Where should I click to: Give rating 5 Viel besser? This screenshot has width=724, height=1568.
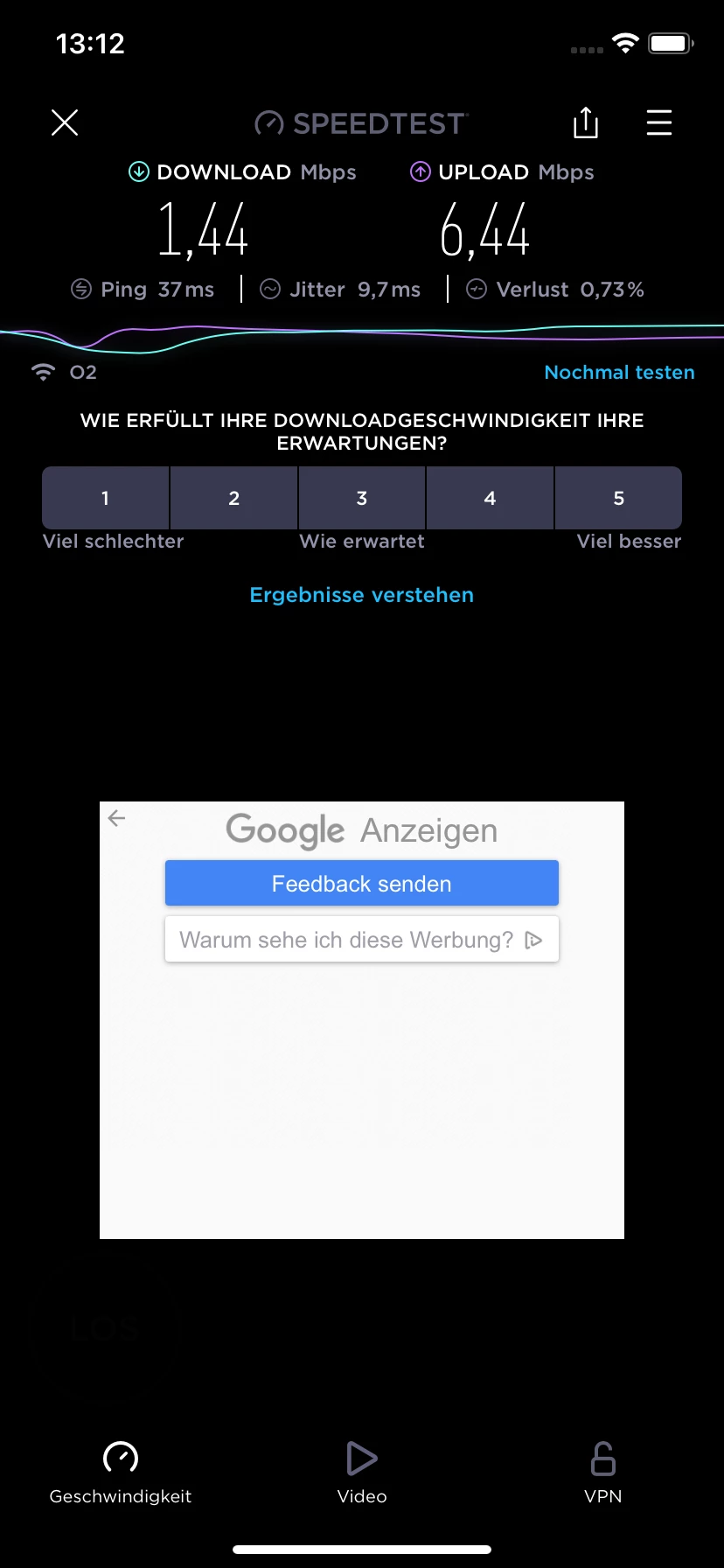point(618,498)
